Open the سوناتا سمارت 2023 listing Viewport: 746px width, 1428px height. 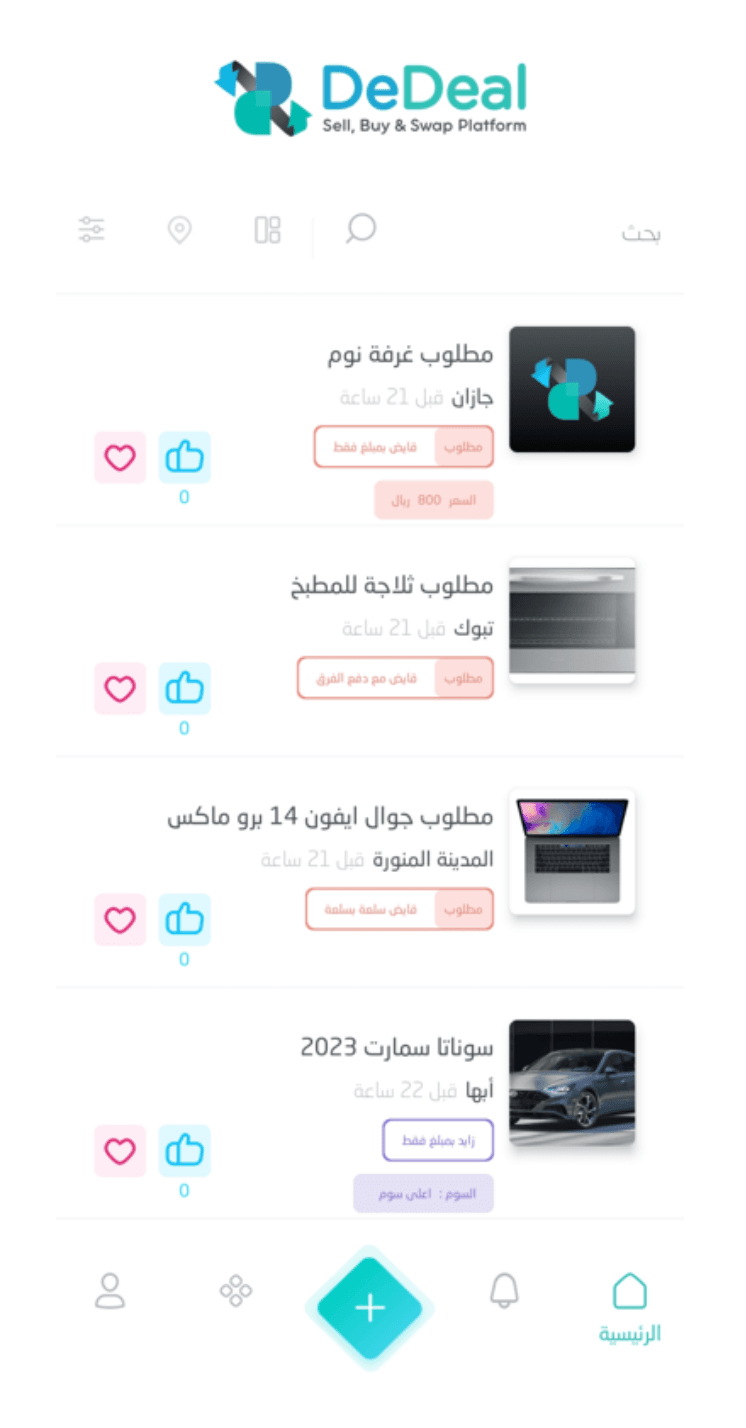(x=397, y=1047)
